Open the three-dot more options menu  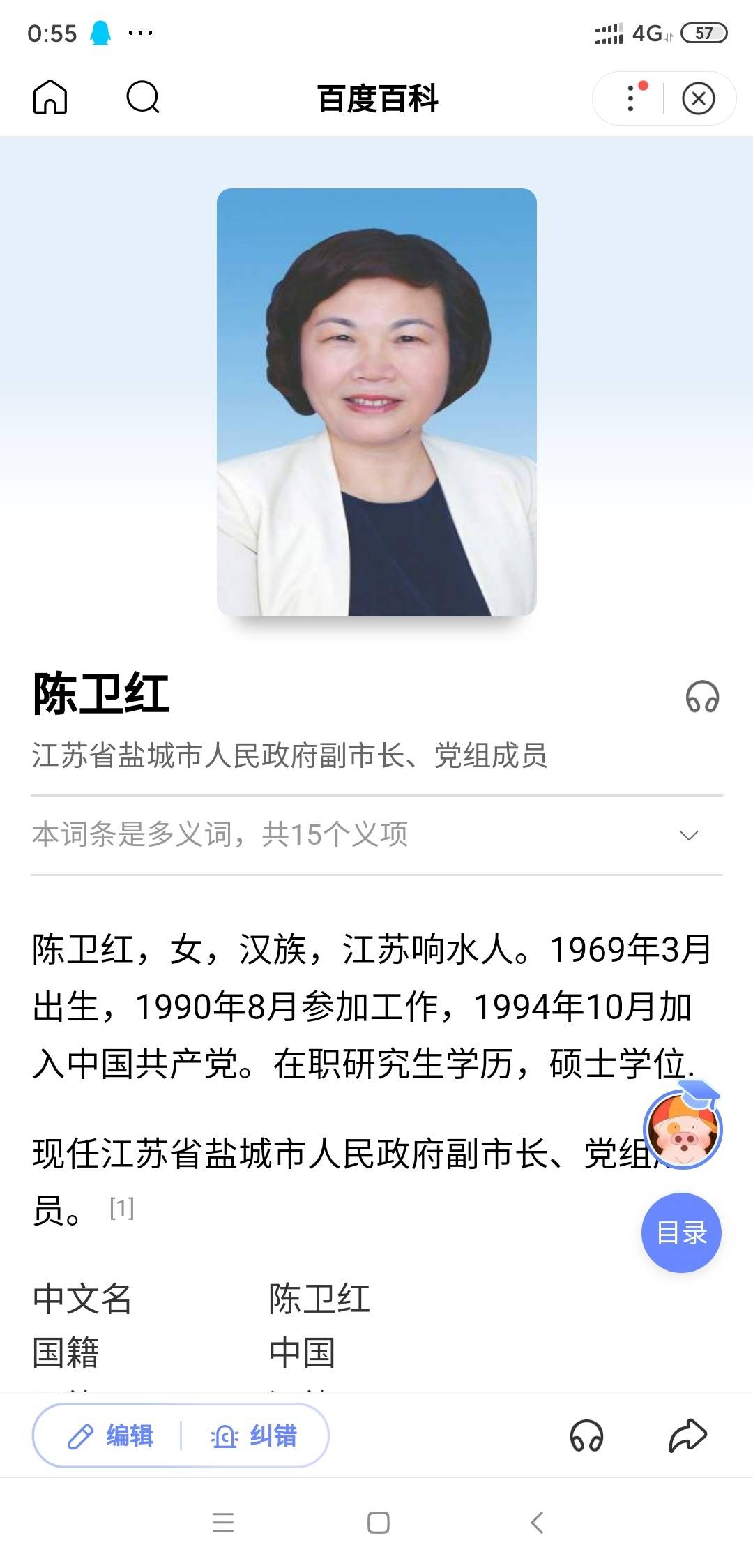point(632,98)
